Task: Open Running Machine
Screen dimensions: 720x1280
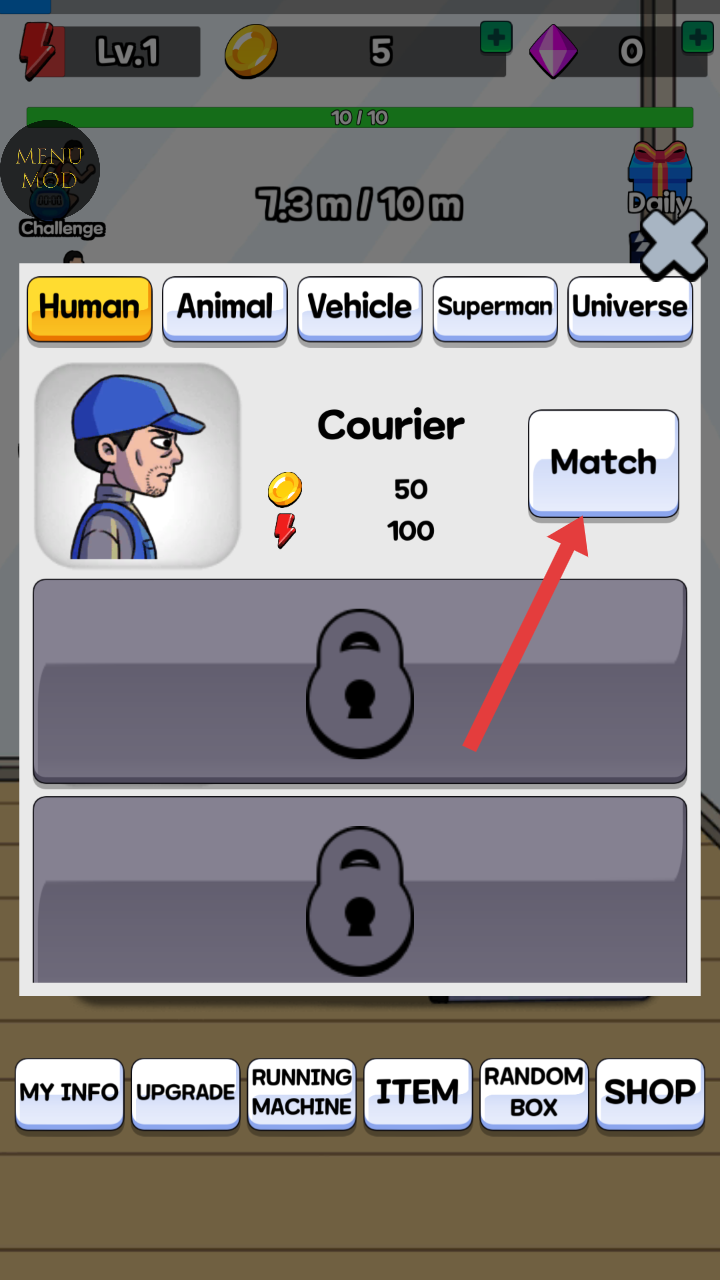Action: tap(302, 1092)
